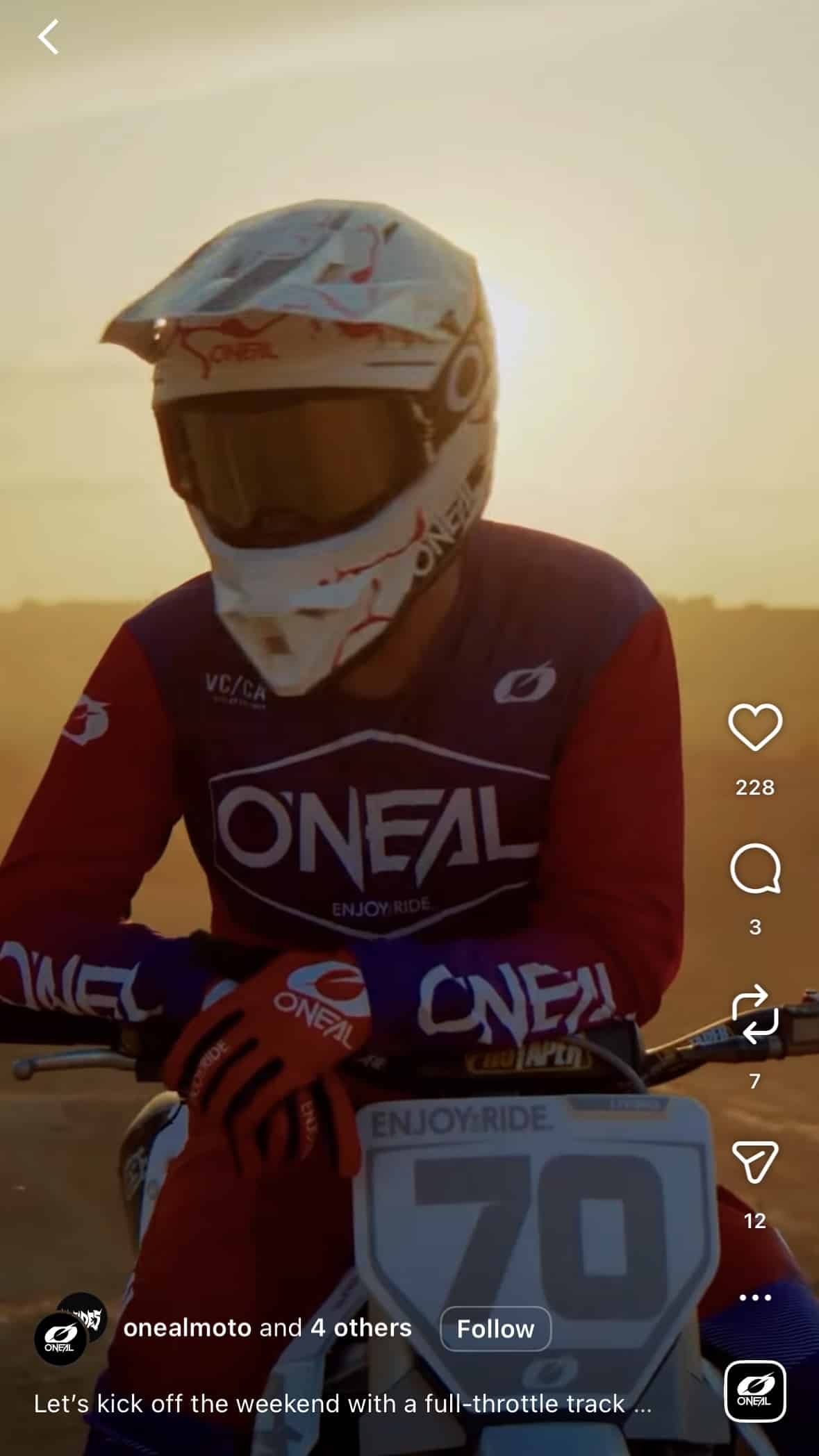Repost this reel

click(x=754, y=1014)
